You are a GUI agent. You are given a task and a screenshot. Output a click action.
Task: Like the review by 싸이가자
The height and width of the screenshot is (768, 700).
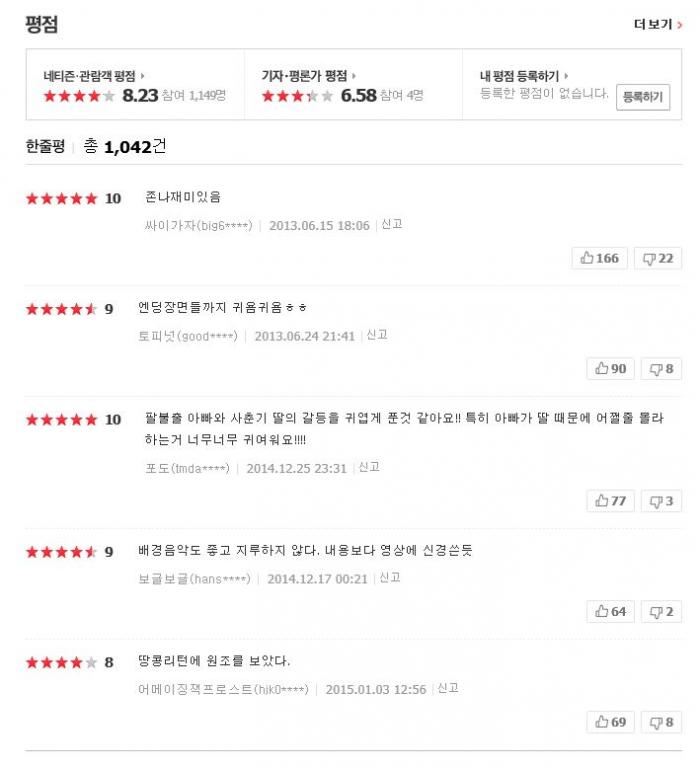click(598, 258)
